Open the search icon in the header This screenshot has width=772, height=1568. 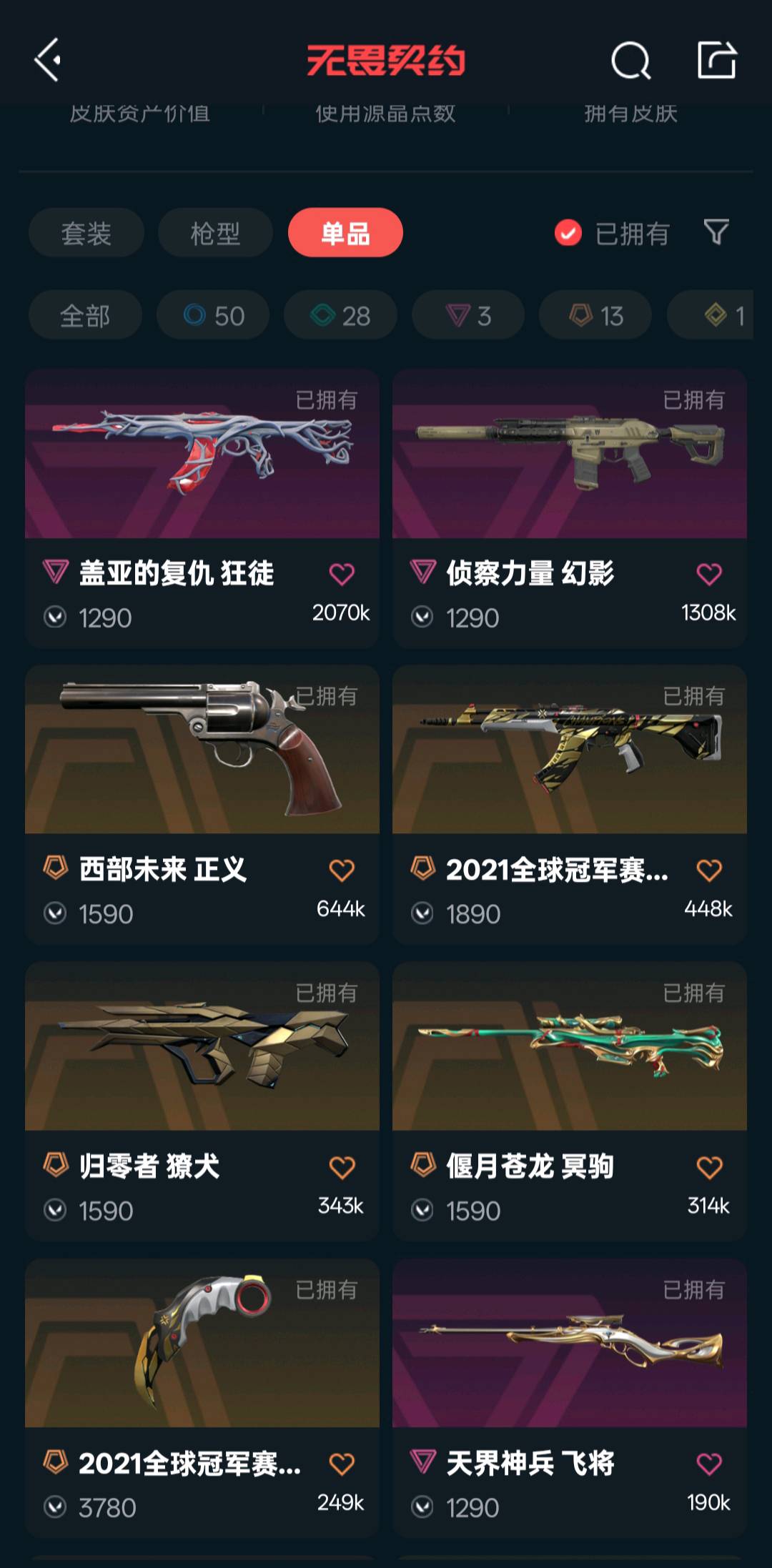point(630,60)
